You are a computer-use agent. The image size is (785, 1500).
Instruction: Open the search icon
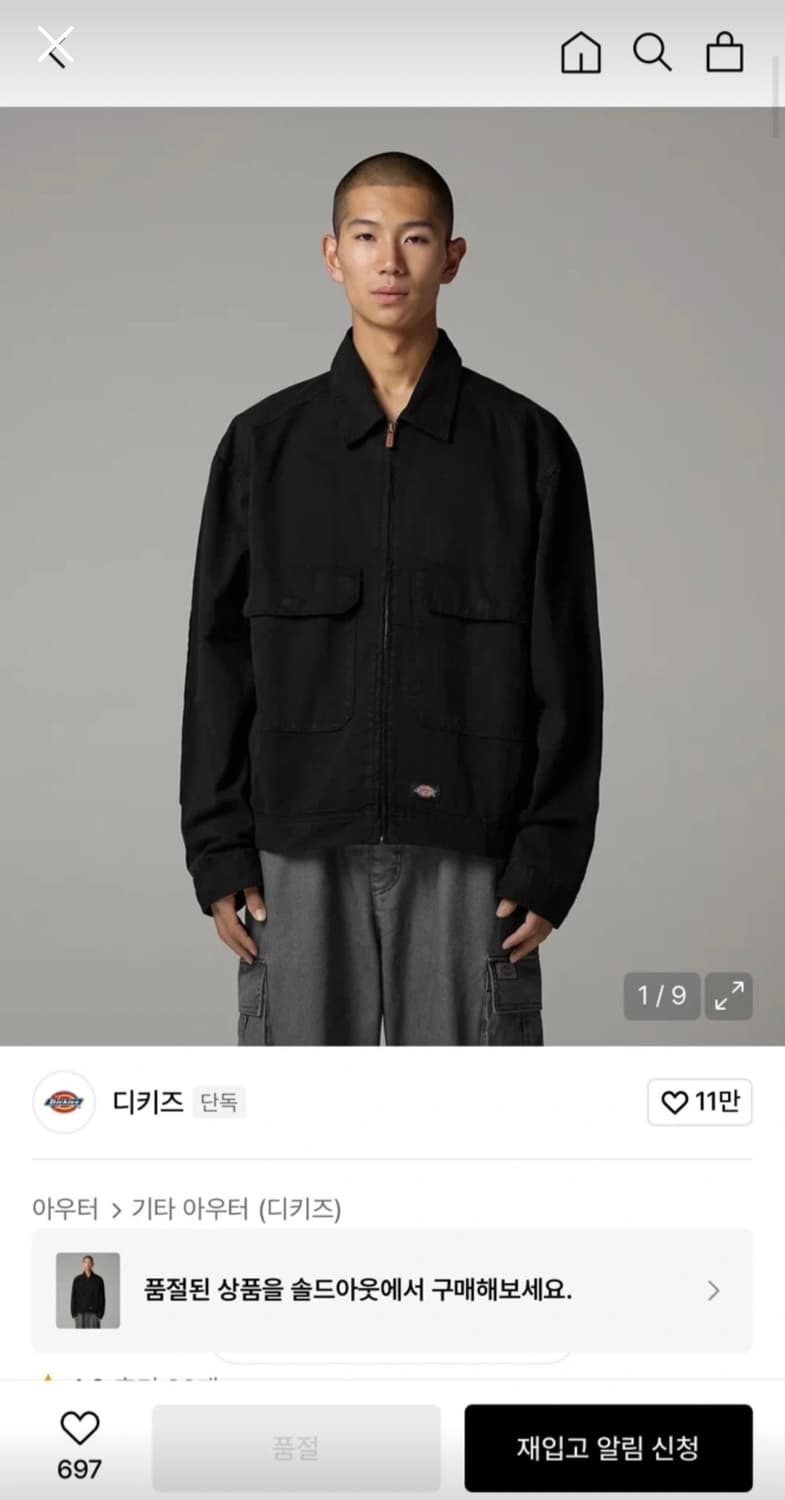tap(654, 54)
